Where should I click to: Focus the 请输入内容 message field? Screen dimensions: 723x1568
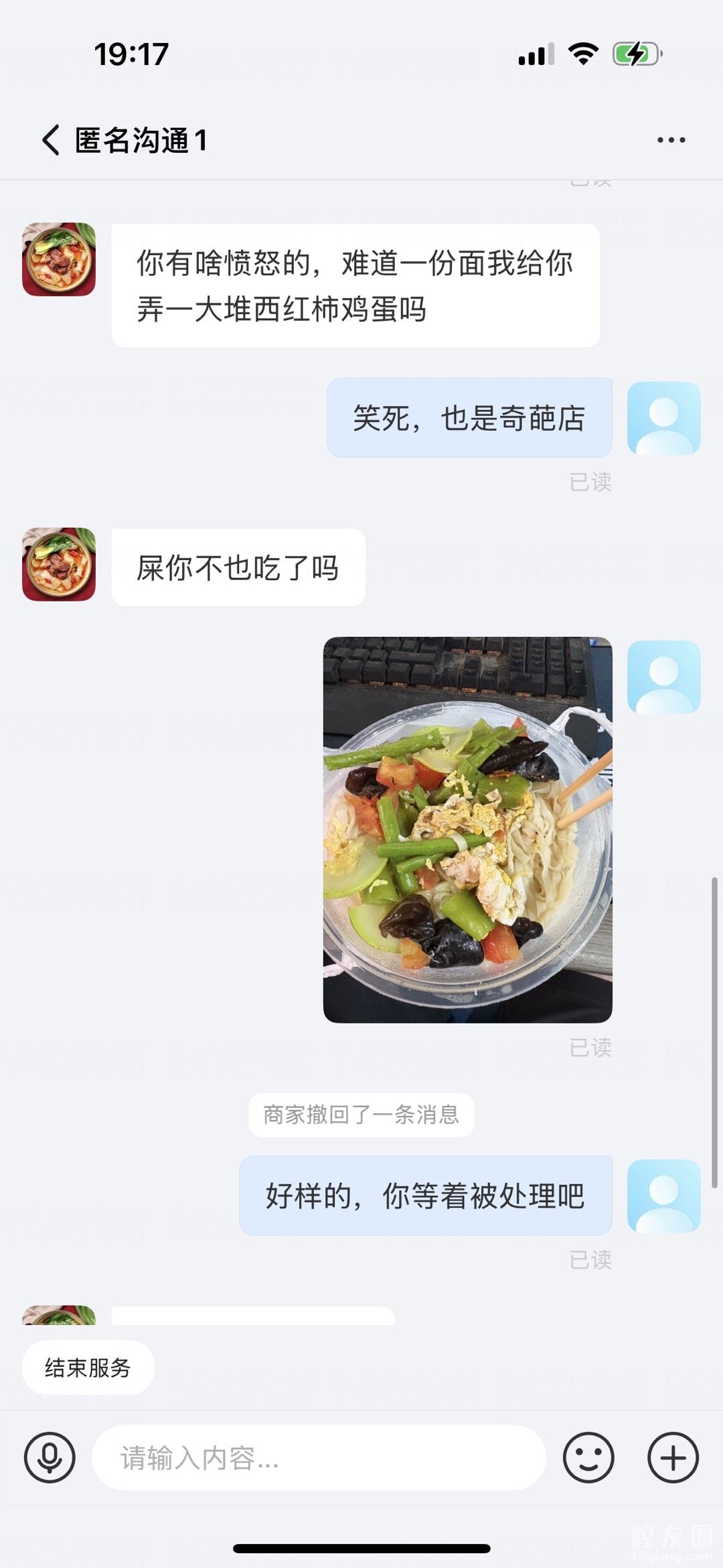319,1457
